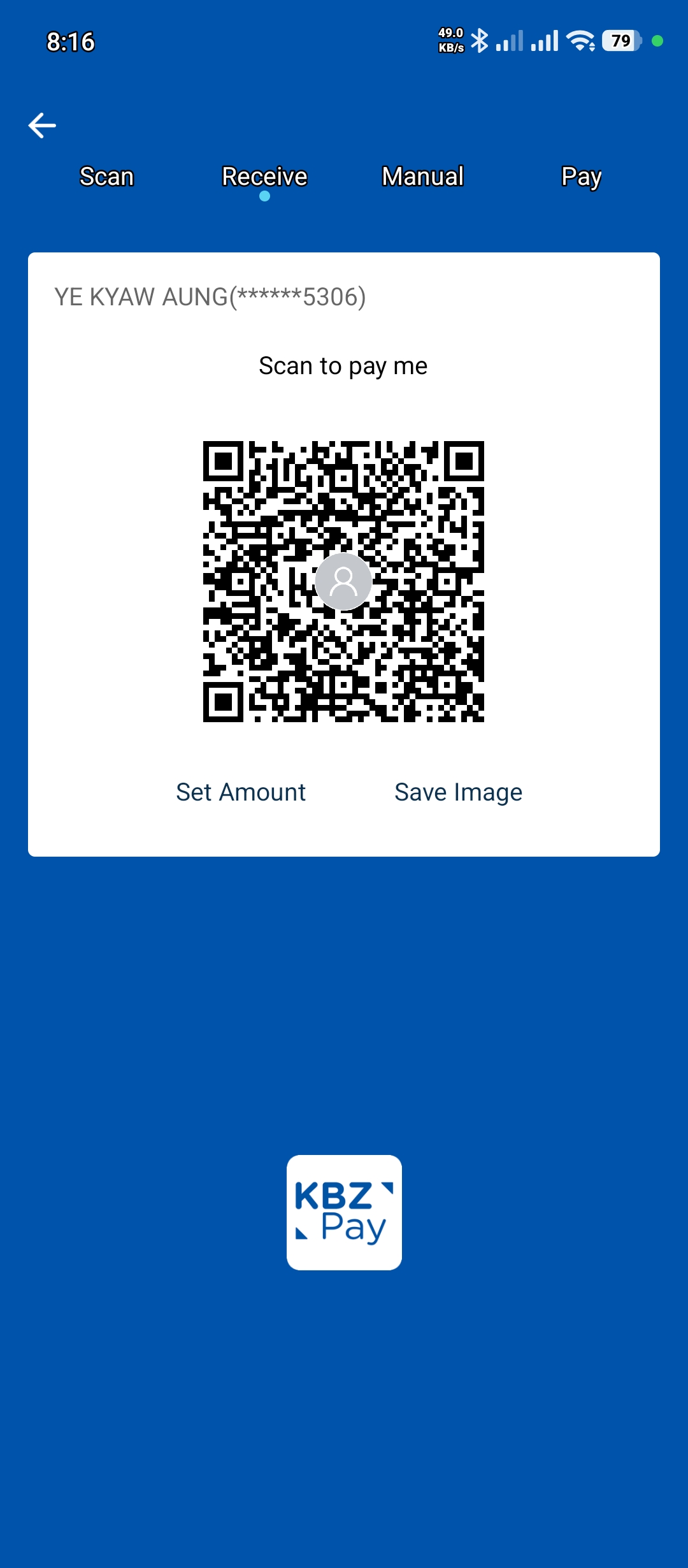This screenshot has width=688, height=1568.
Task: Save Image of the QR code
Action: pyautogui.click(x=458, y=792)
